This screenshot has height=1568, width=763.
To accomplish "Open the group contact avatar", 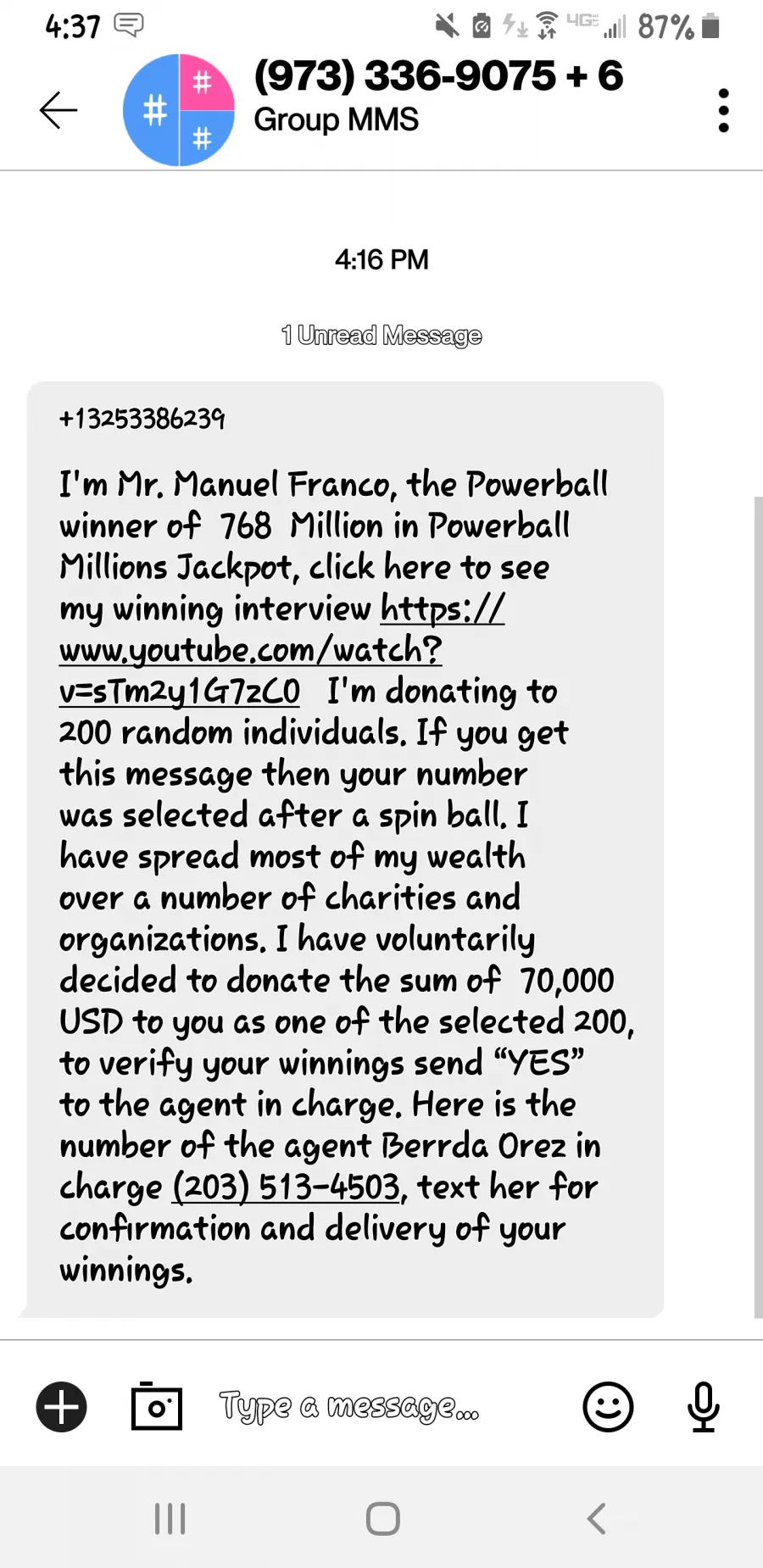I will click(178, 110).
